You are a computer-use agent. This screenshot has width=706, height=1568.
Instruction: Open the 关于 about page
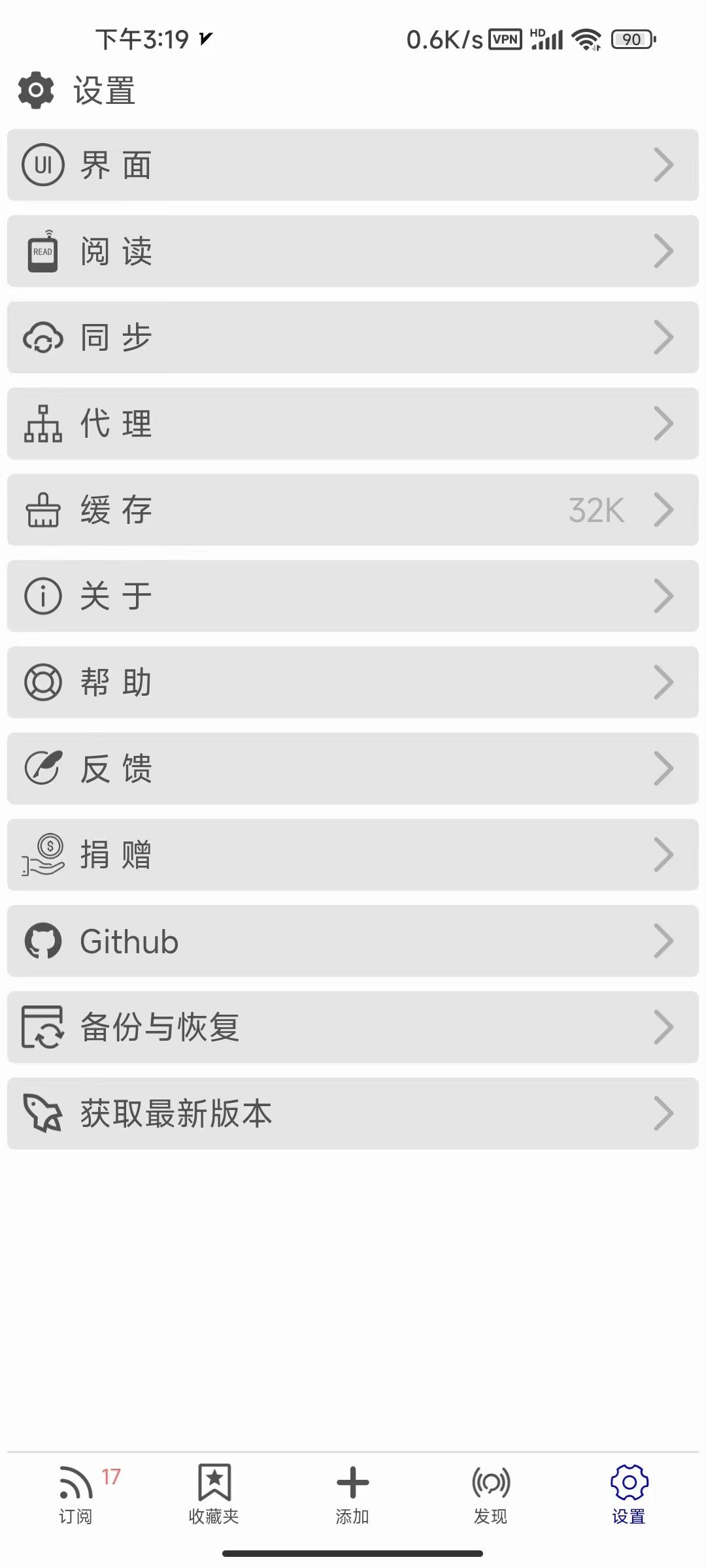click(353, 596)
